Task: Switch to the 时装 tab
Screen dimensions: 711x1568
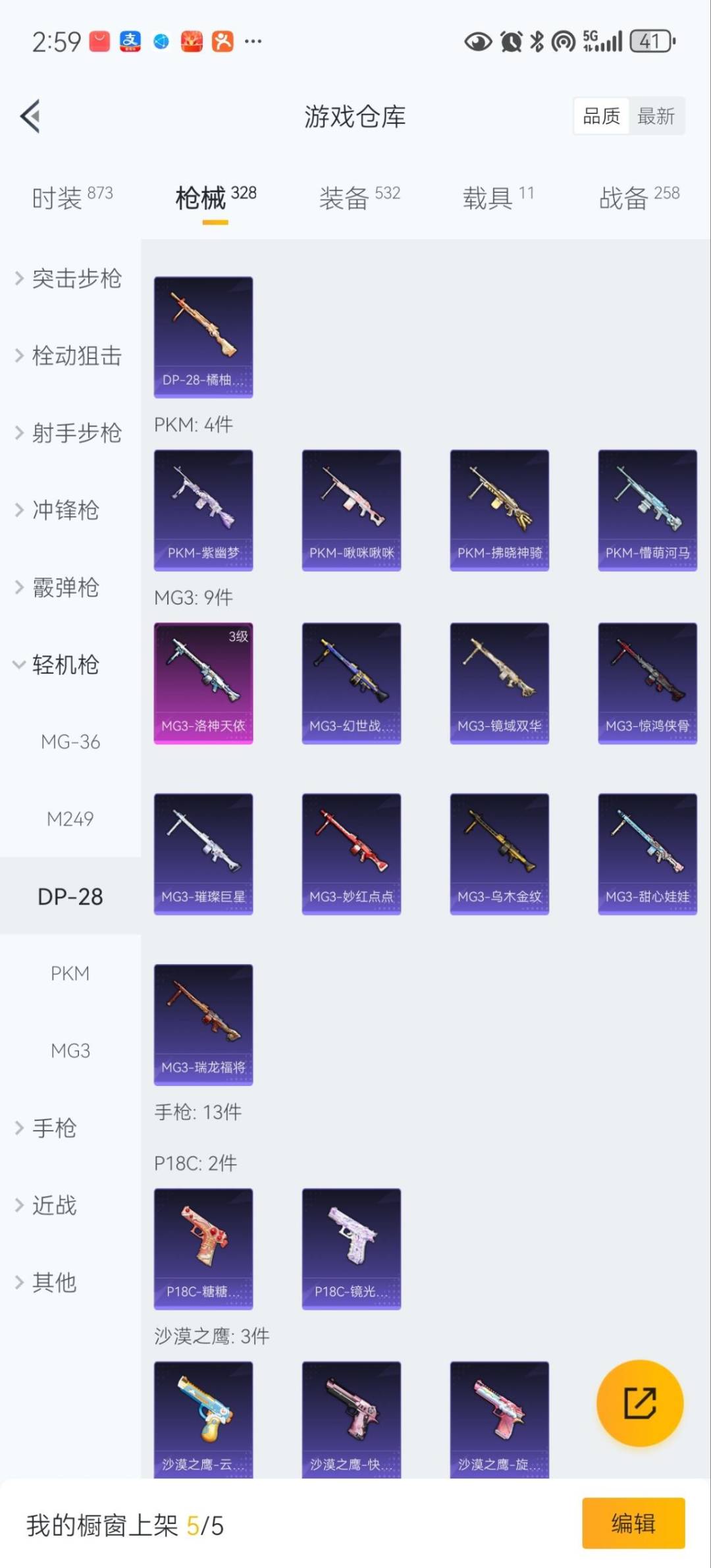Action: click(72, 197)
